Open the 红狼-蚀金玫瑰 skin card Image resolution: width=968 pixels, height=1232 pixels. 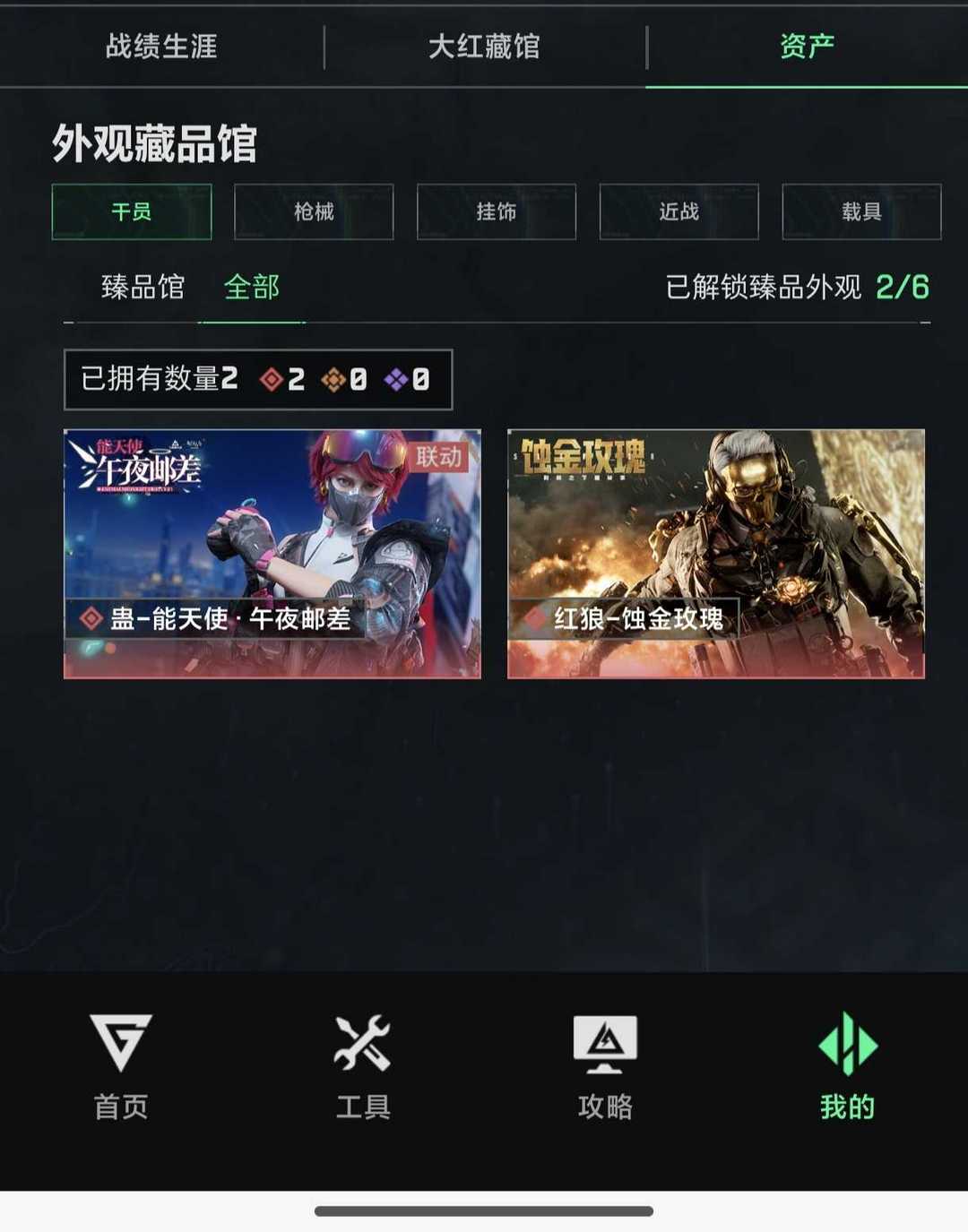click(x=715, y=554)
